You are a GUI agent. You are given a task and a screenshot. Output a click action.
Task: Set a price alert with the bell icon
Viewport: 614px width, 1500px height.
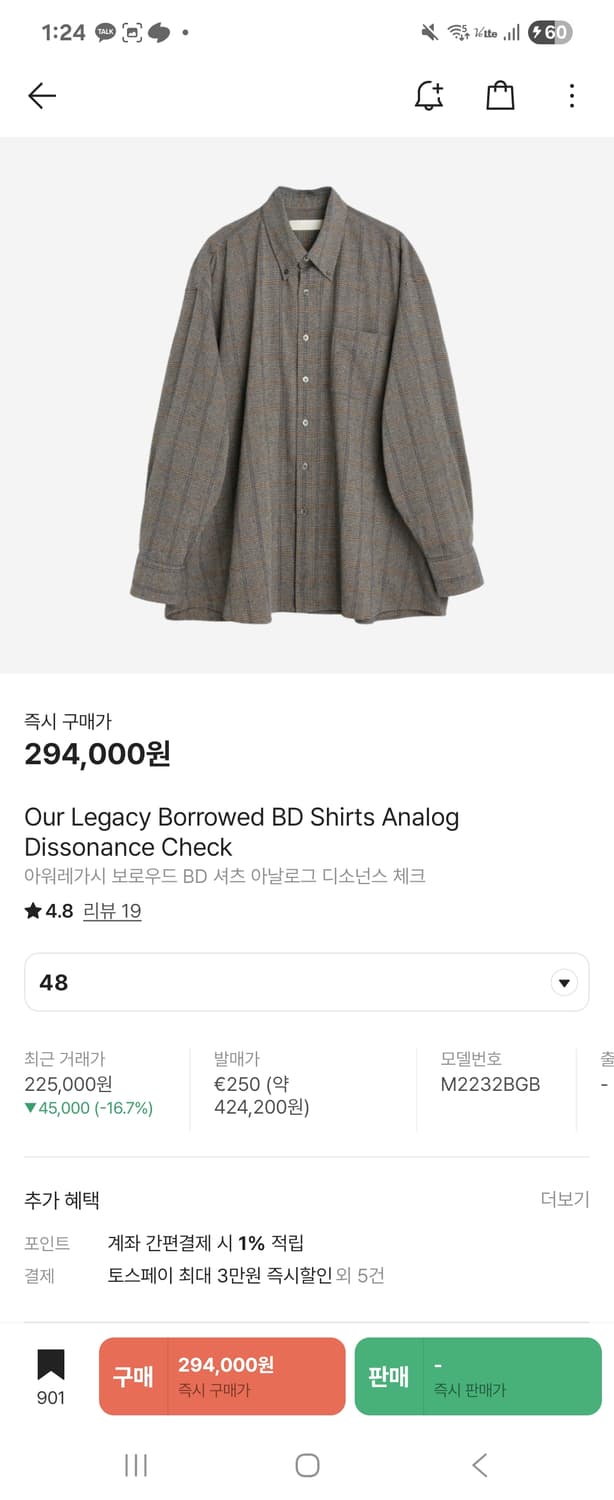(x=429, y=95)
